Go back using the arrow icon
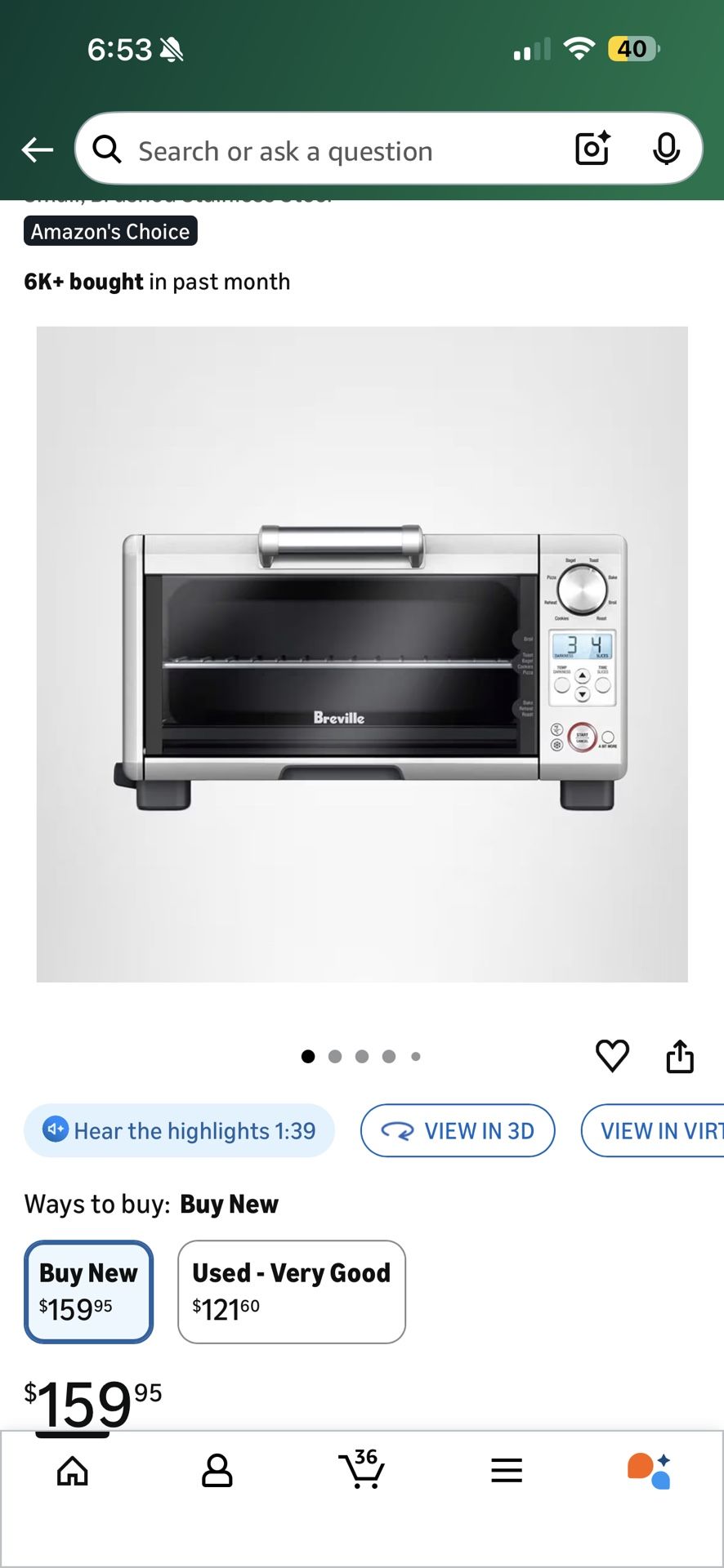 36,149
